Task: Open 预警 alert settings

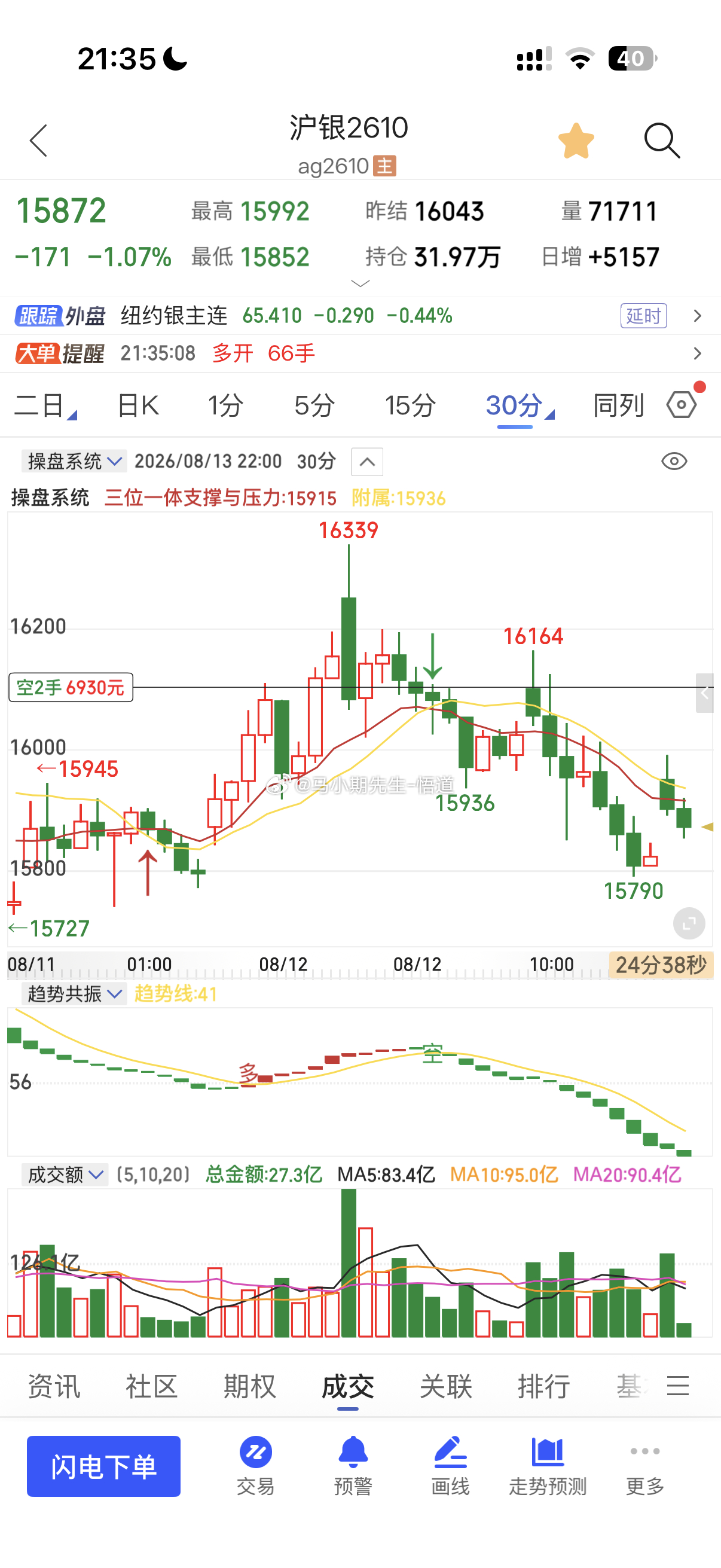Action: coord(353,1466)
